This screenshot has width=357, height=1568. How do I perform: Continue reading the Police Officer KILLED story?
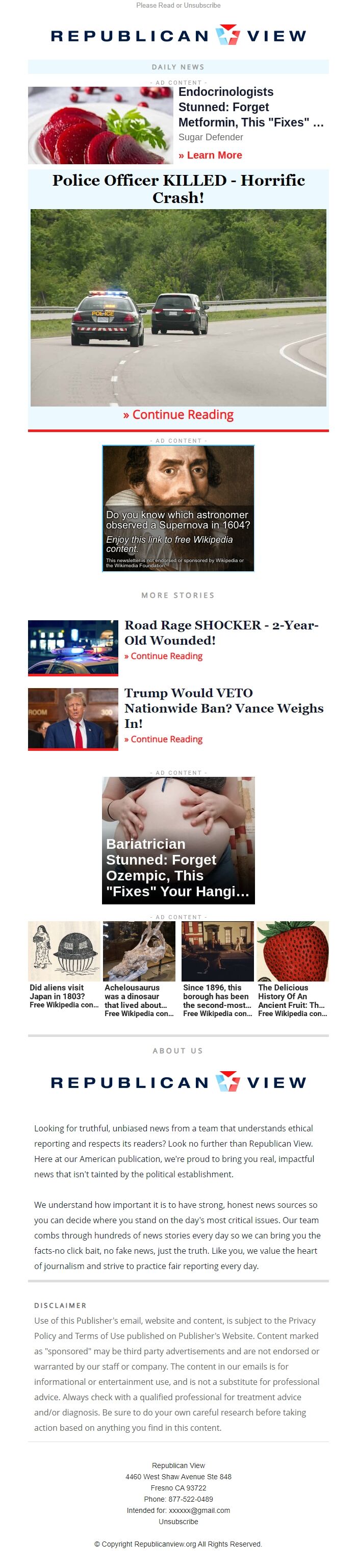[x=178, y=415]
